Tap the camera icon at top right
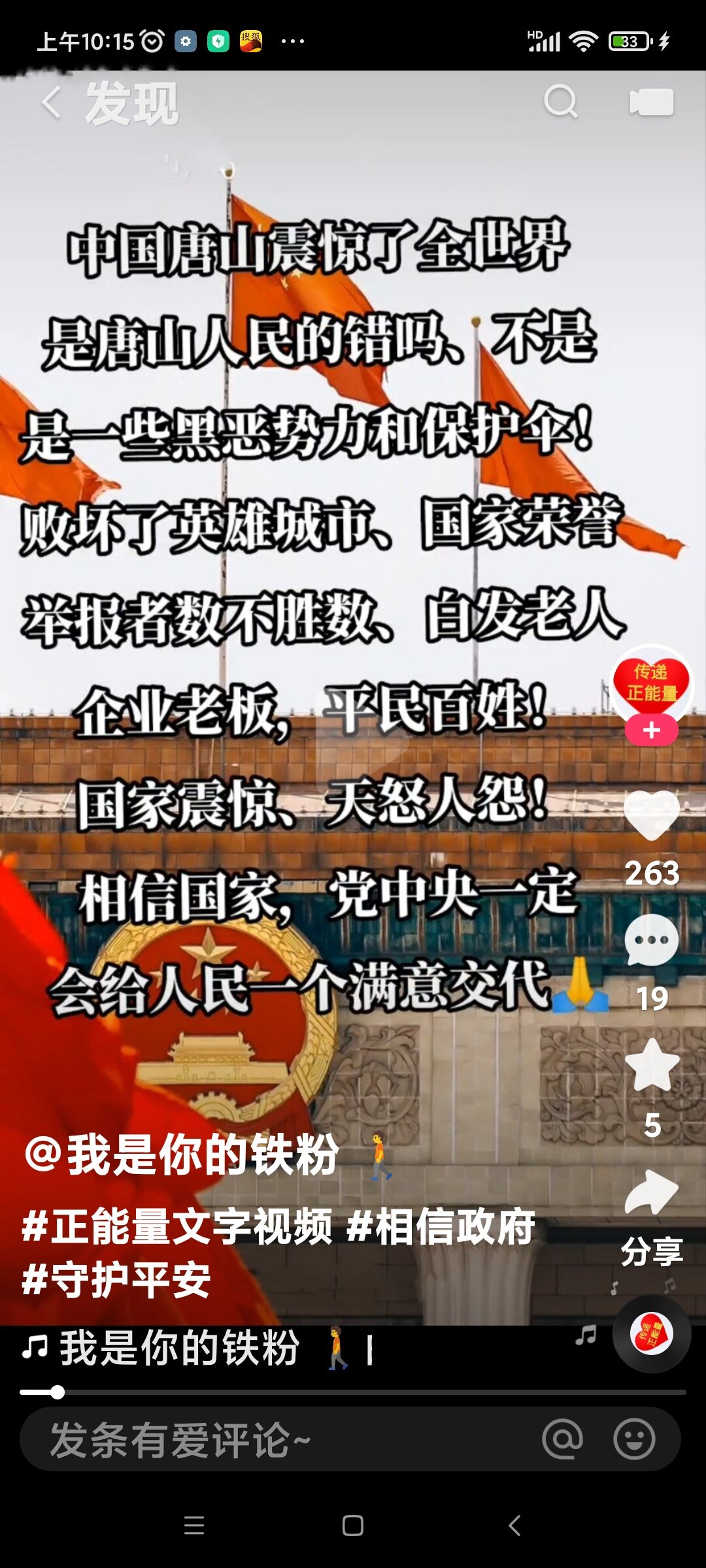The image size is (706, 1568). pos(652,102)
